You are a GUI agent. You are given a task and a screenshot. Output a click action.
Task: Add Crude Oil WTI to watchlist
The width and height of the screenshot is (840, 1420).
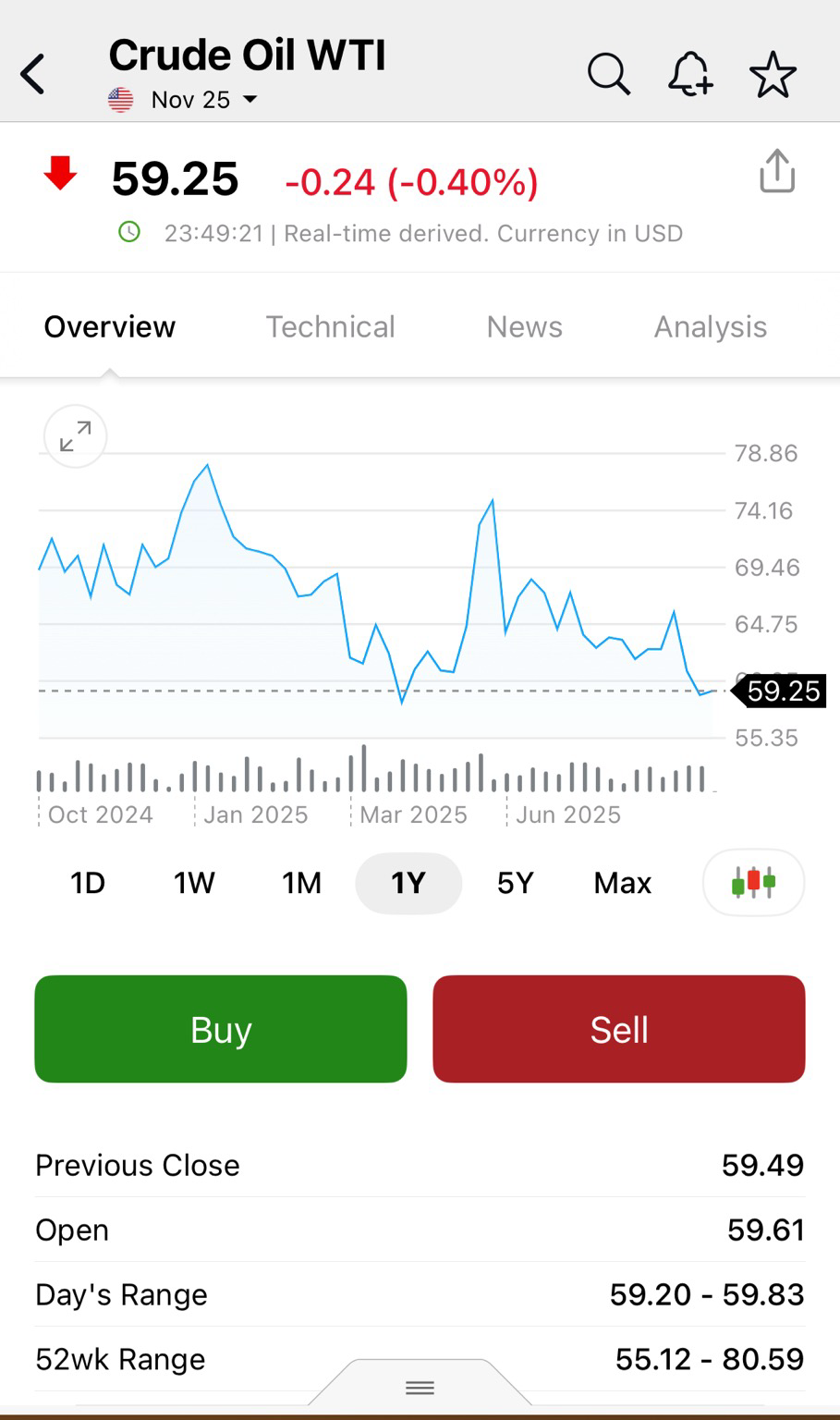pyautogui.click(x=773, y=74)
